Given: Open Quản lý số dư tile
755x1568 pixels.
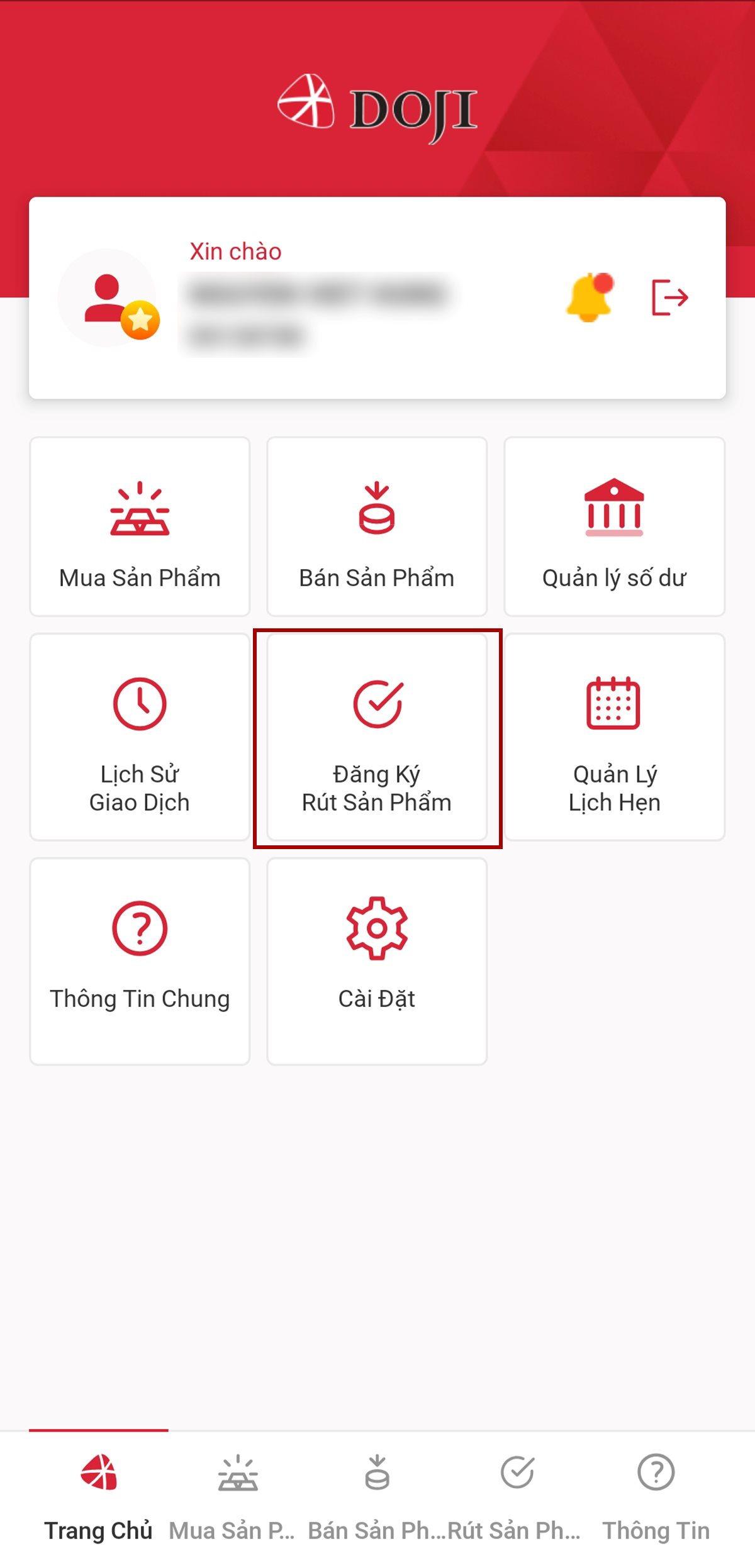Looking at the screenshot, I should pos(614,527).
